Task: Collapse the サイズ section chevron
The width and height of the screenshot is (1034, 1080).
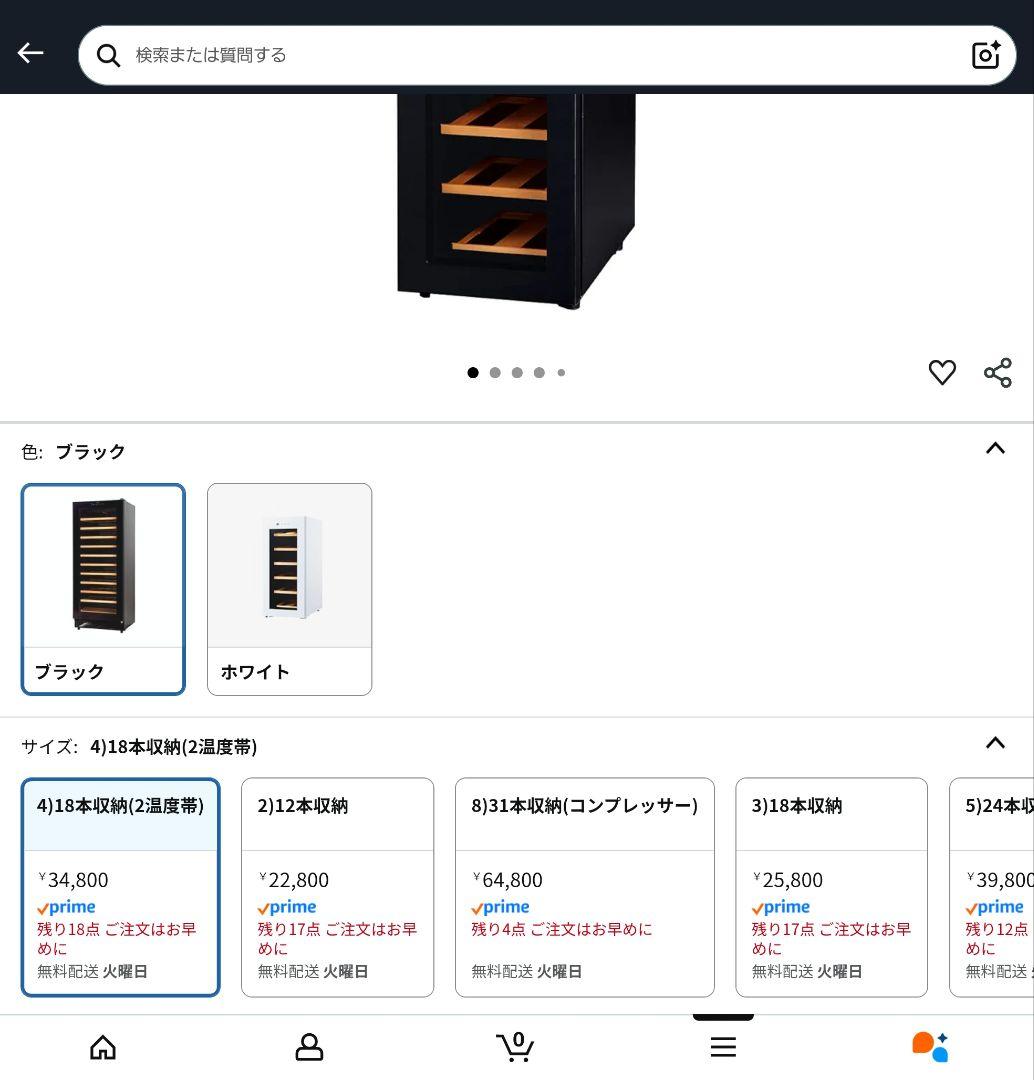Action: (996, 743)
